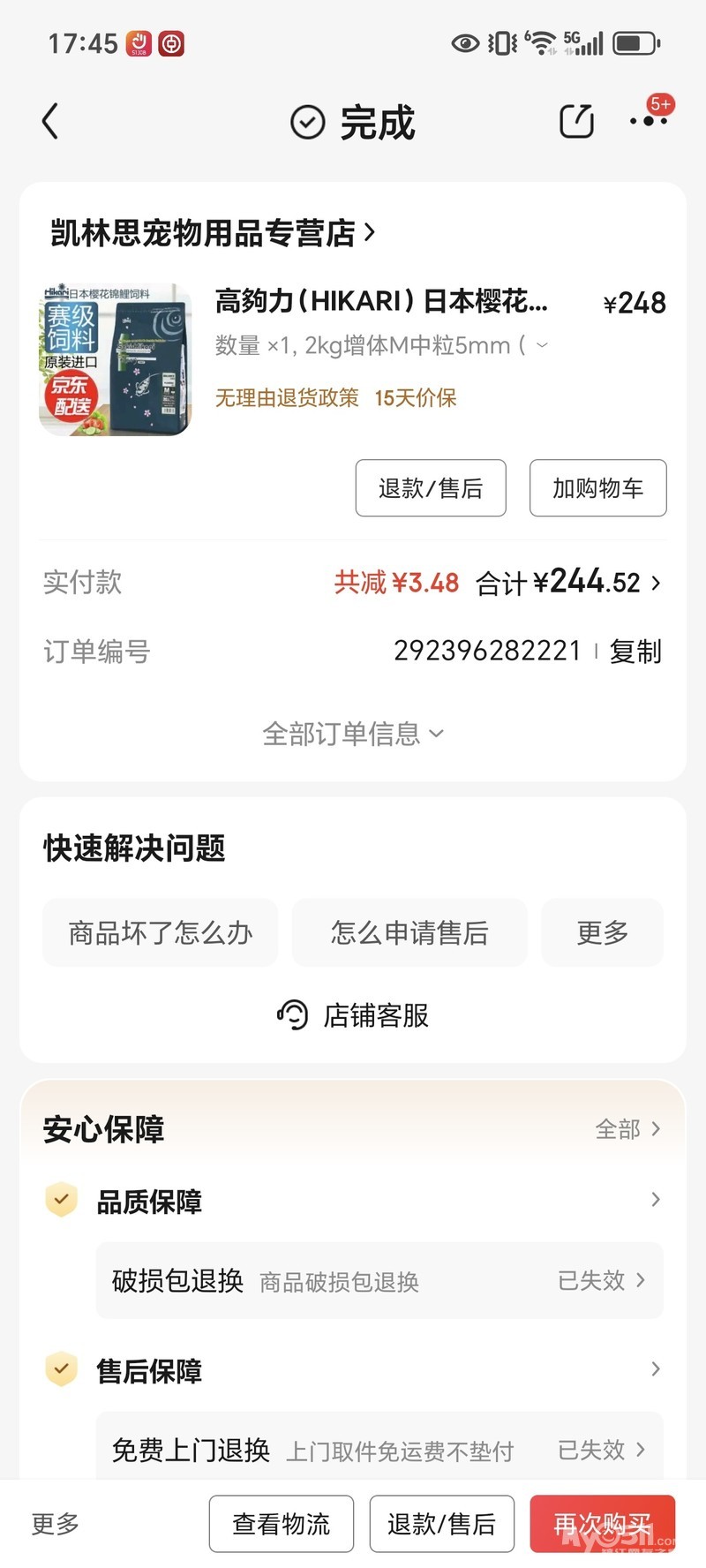View payment details at 合计 ¥244.52
This screenshot has width=706, height=1568.
[569, 583]
